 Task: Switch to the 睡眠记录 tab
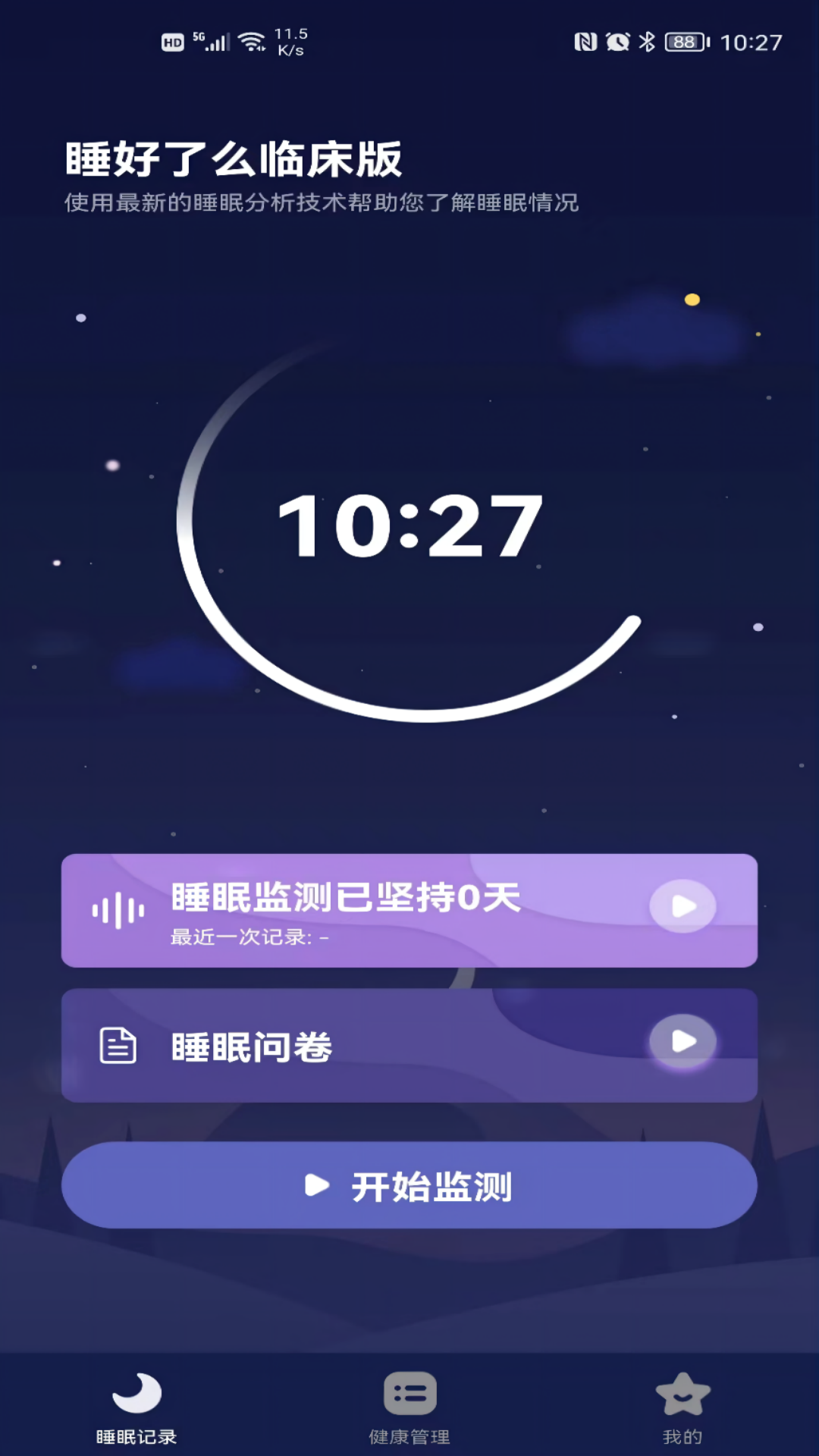[136, 1408]
